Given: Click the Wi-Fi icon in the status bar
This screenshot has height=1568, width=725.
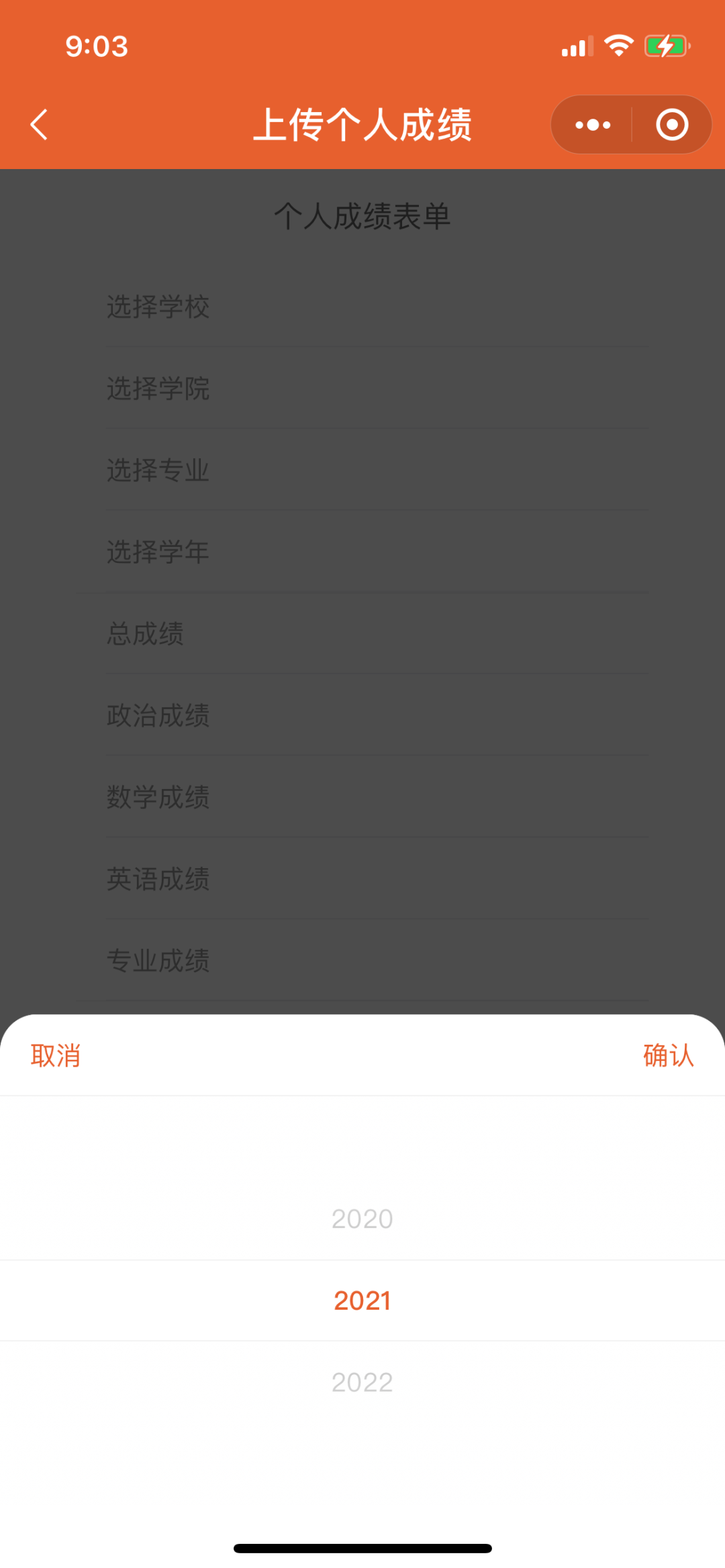Looking at the screenshot, I should click(618, 45).
